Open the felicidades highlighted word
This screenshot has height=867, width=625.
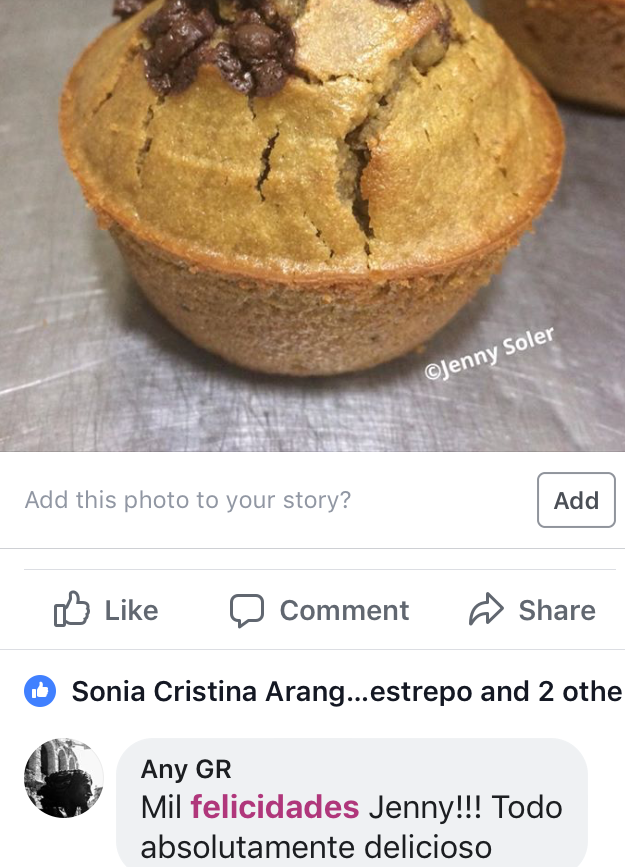coord(274,807)
